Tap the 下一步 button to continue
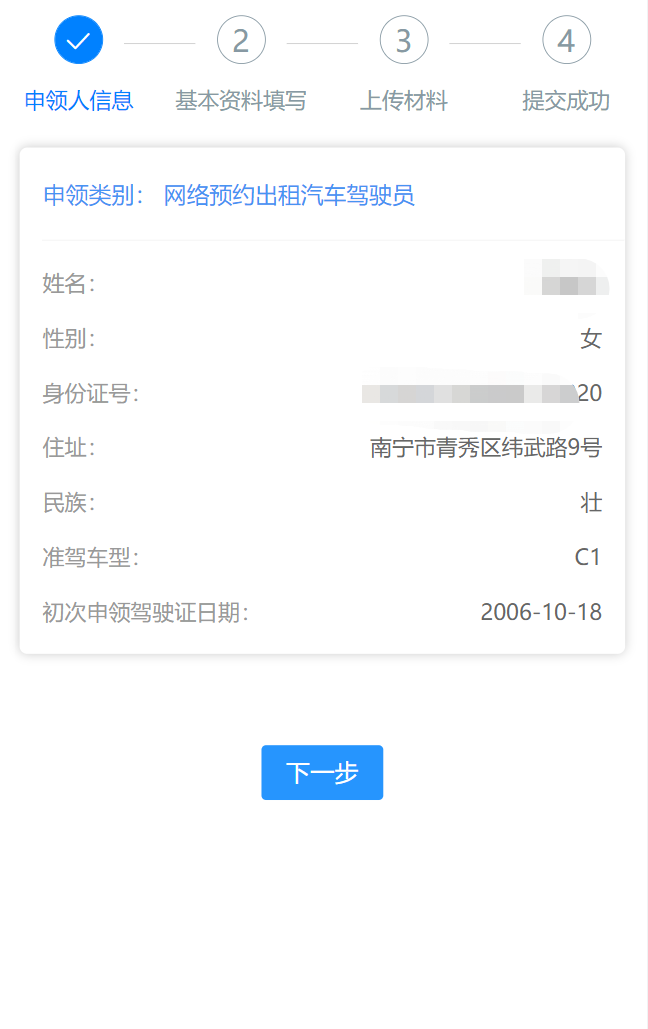The image size is (648, 1029). pos(322,772)
